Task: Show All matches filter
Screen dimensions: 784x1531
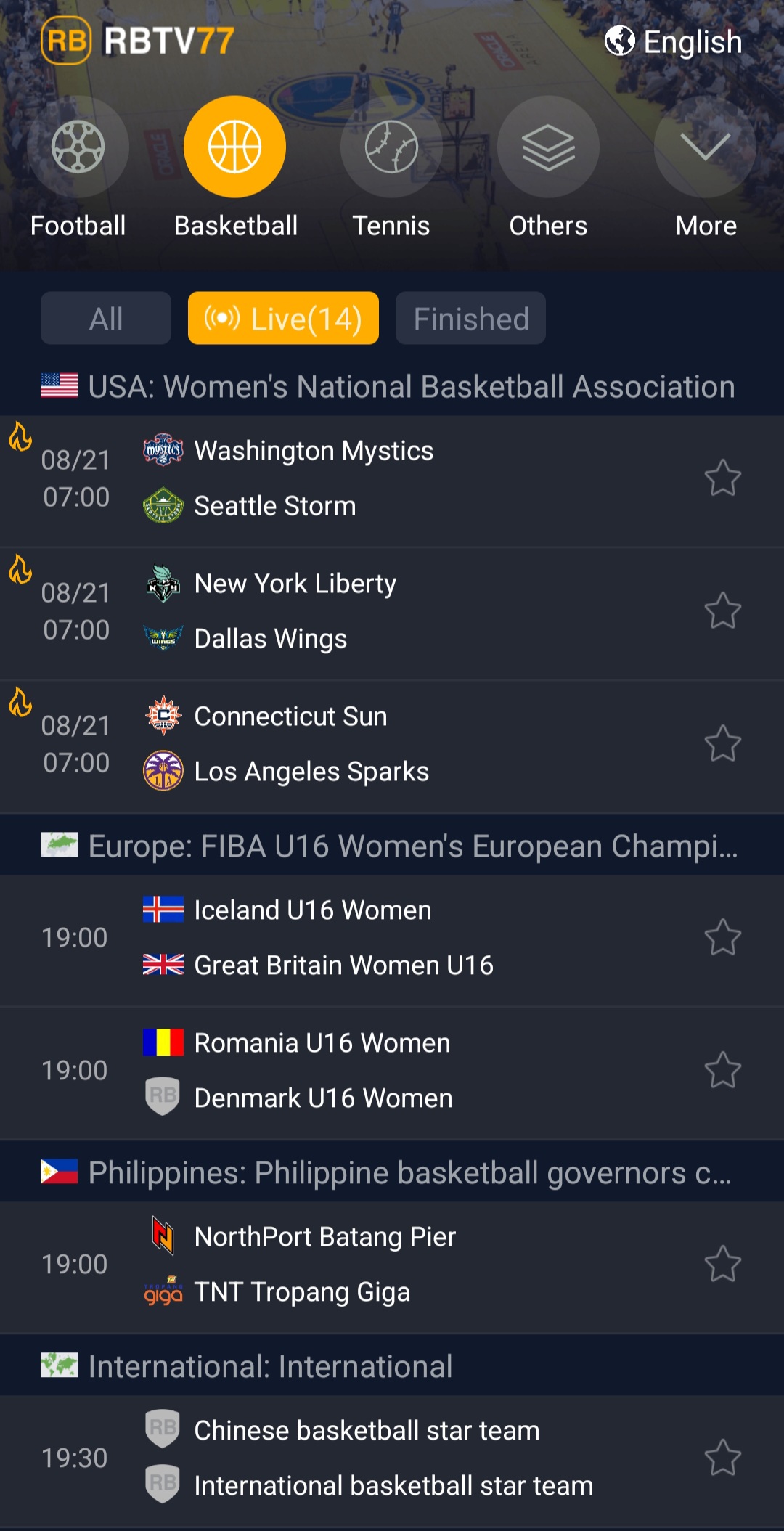Action: coord(106,319)
